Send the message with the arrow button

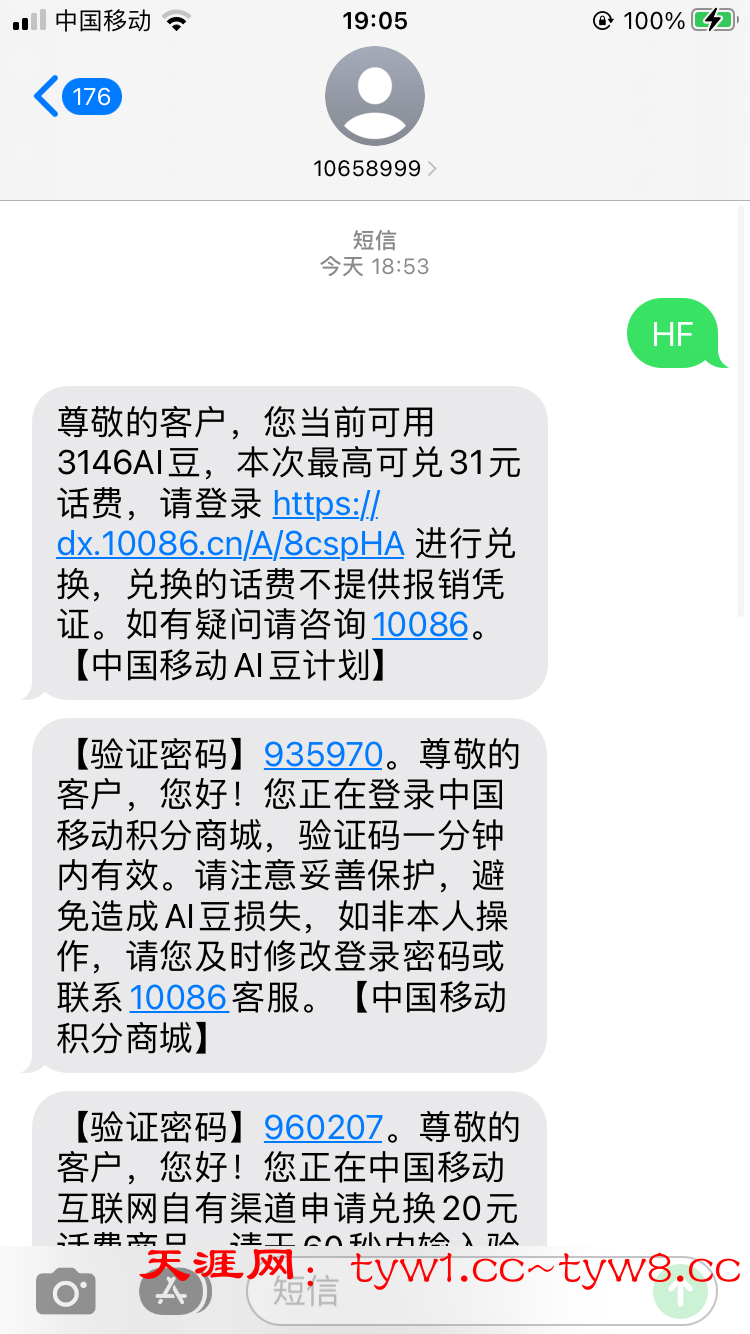[x=681, y=1292]
